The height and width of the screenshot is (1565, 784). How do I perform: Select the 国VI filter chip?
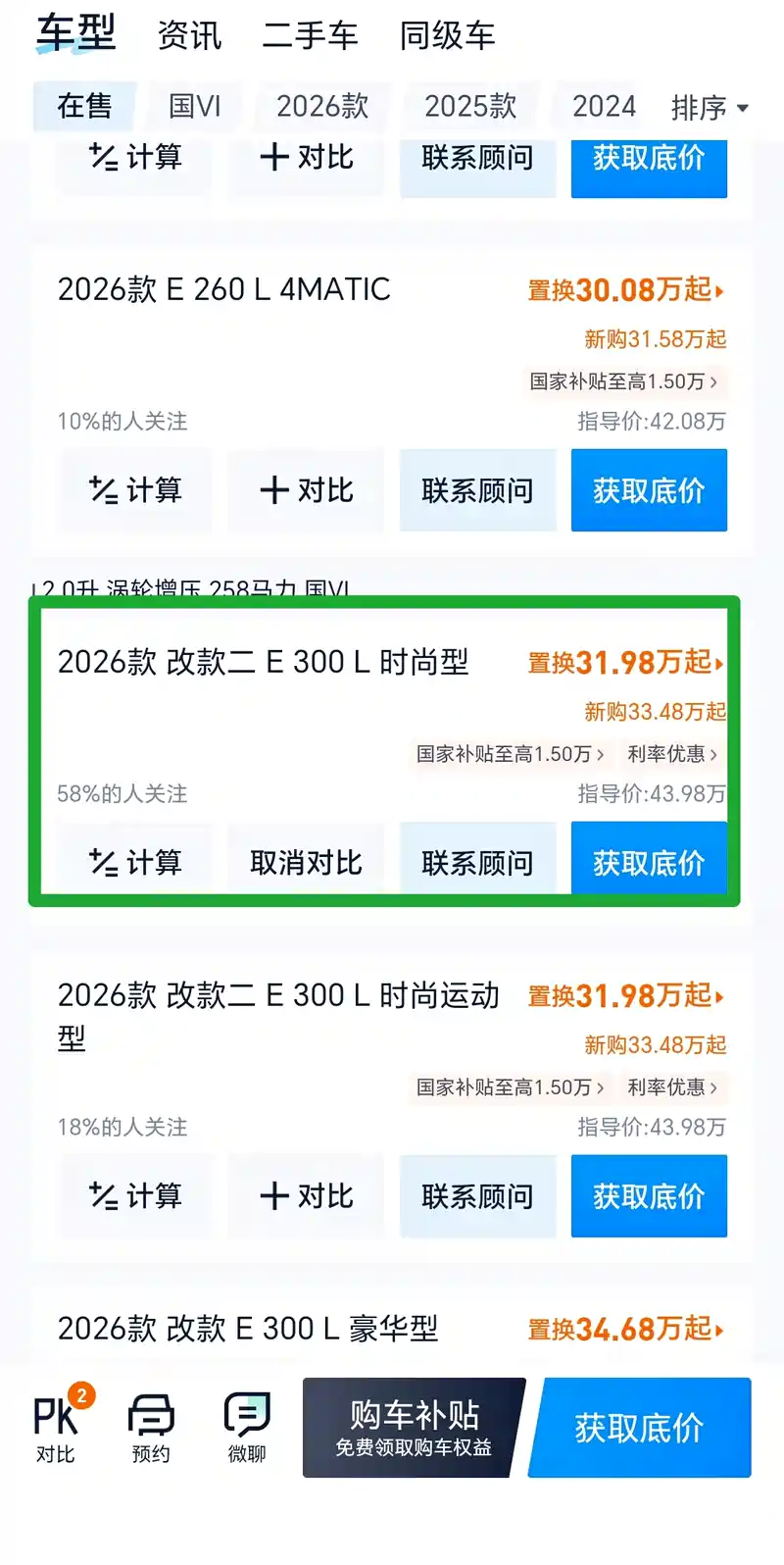pos(194,106)
